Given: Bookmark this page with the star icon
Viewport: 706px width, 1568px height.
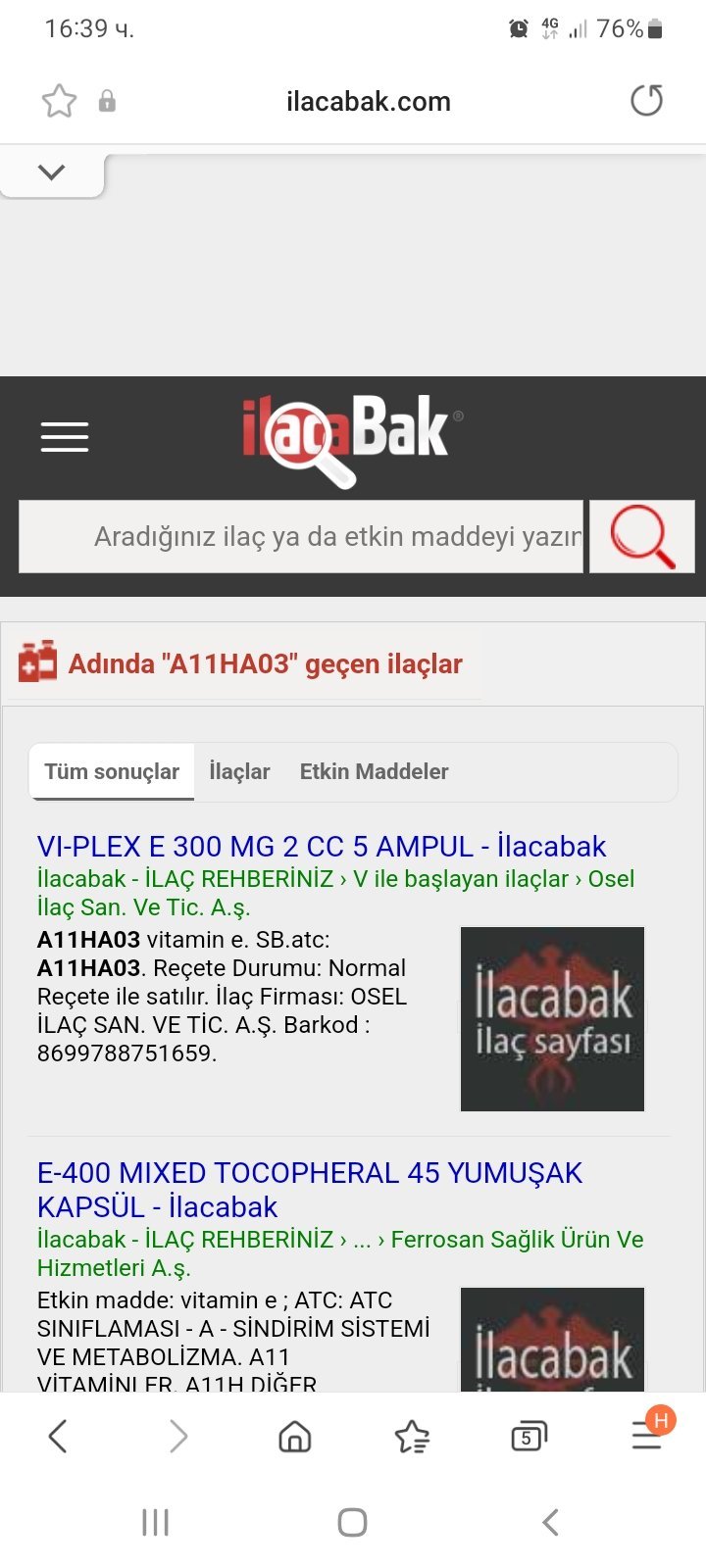Looking at the screenshot, I should pyautogui.click(x=59, y=101).
